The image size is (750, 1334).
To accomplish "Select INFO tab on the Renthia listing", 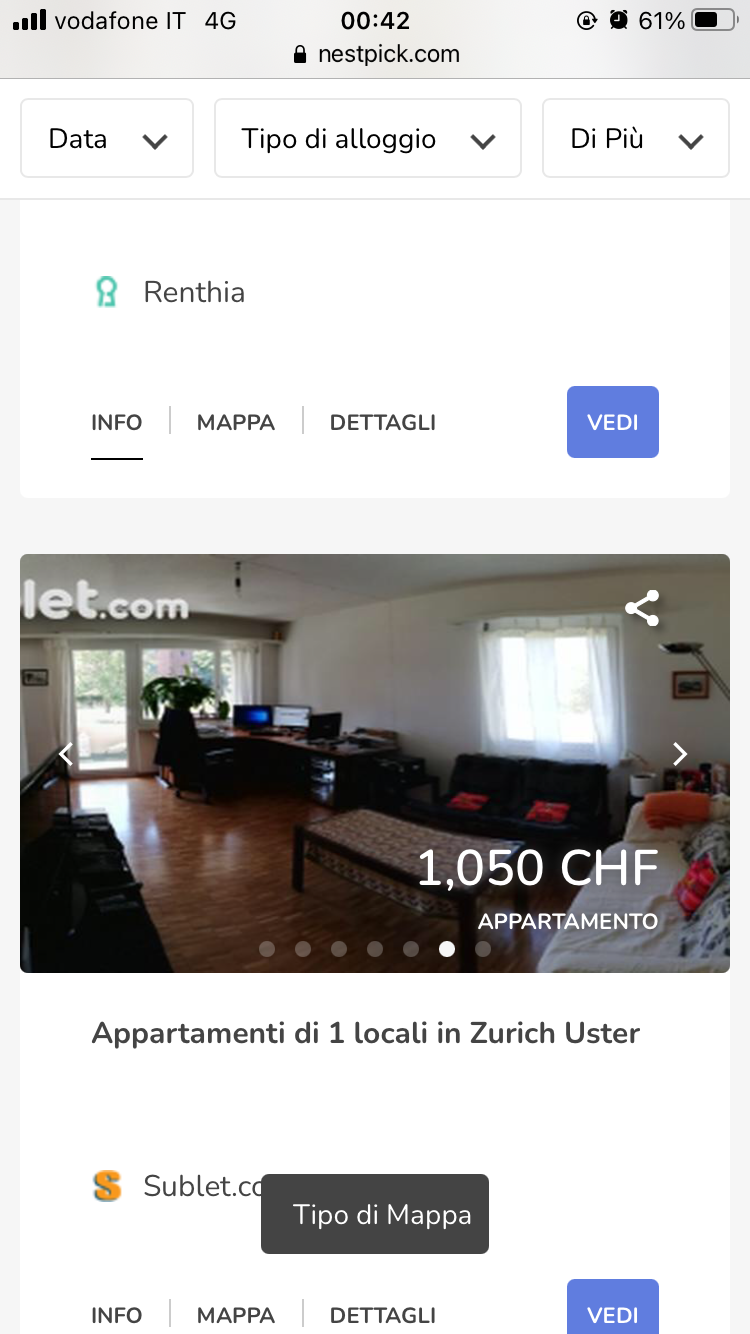I will 117,422.
